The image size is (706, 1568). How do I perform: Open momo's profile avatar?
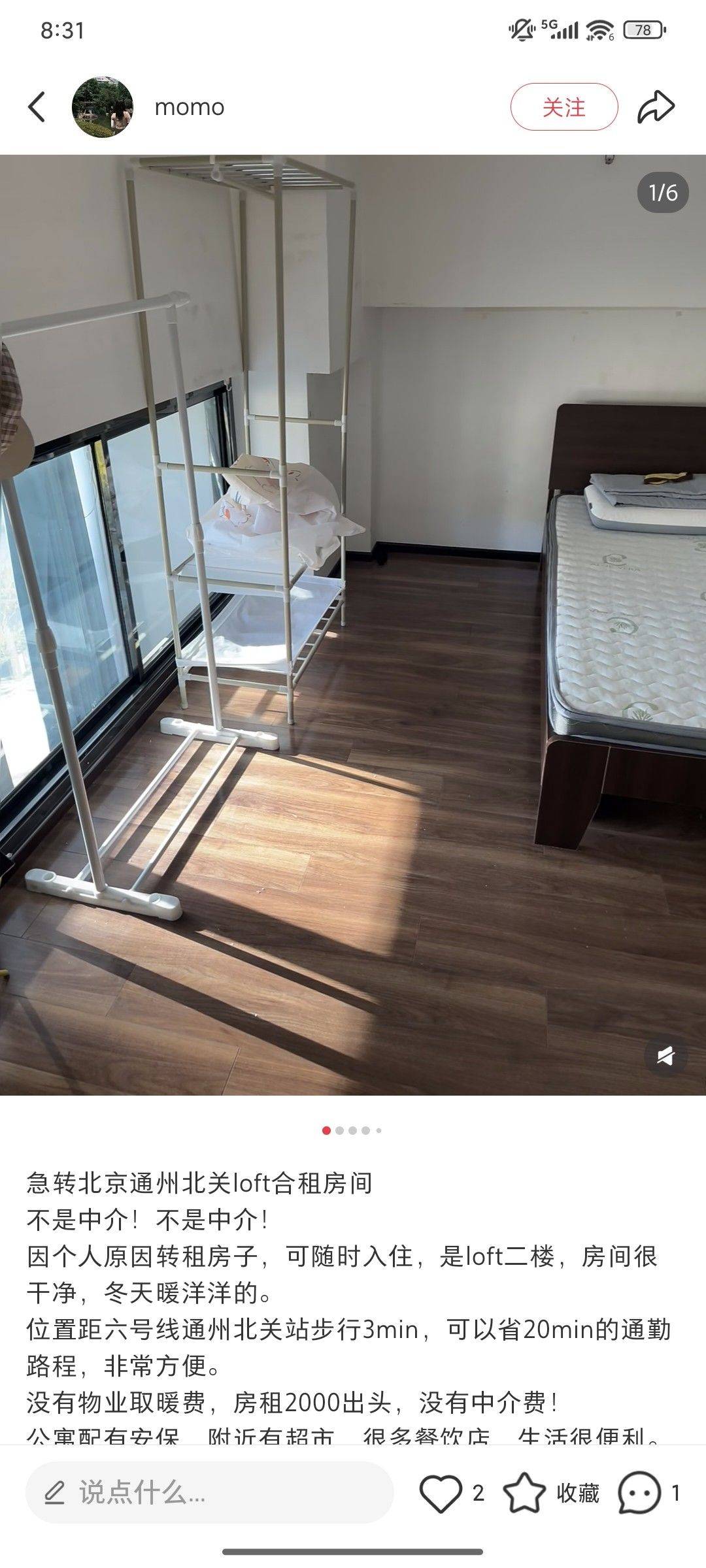point(103,107)
